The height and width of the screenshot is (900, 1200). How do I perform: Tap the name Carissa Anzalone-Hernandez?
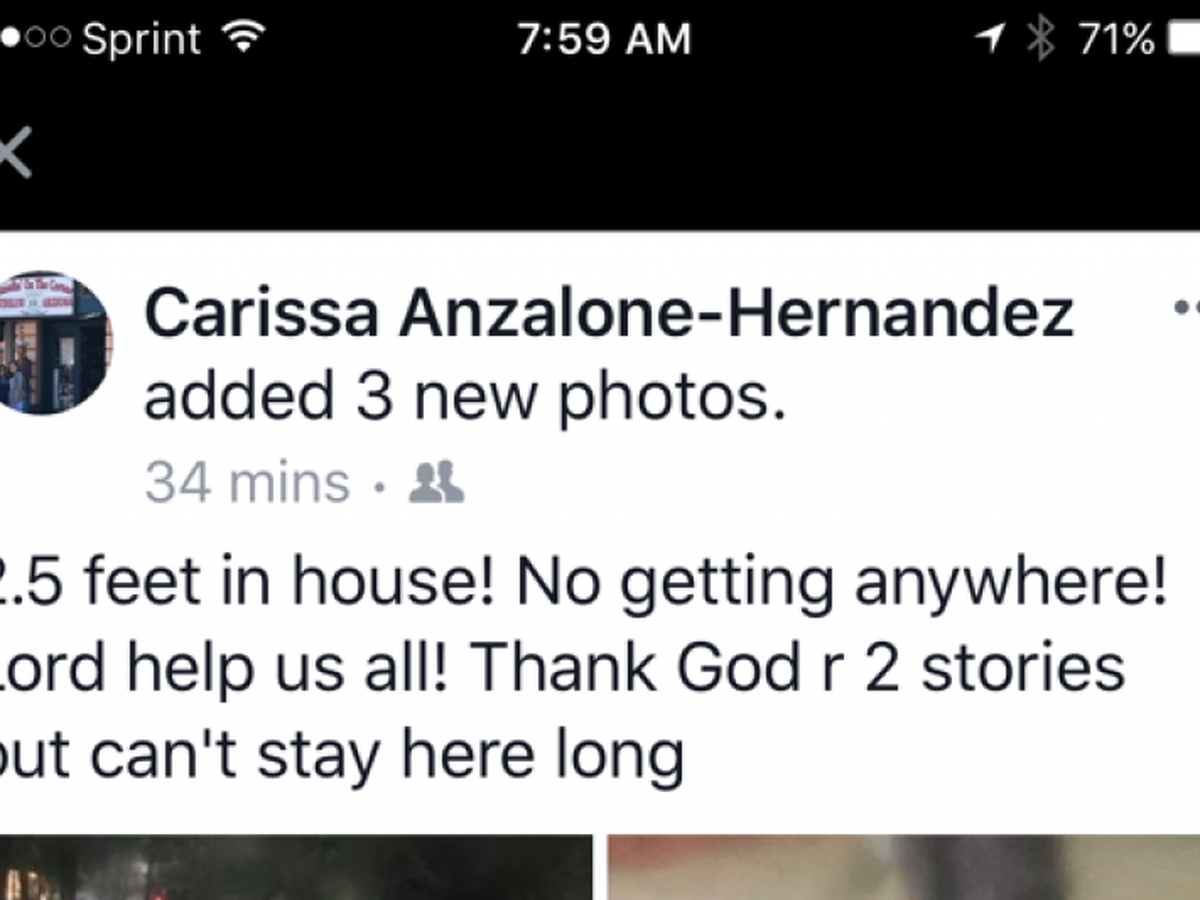608,313
